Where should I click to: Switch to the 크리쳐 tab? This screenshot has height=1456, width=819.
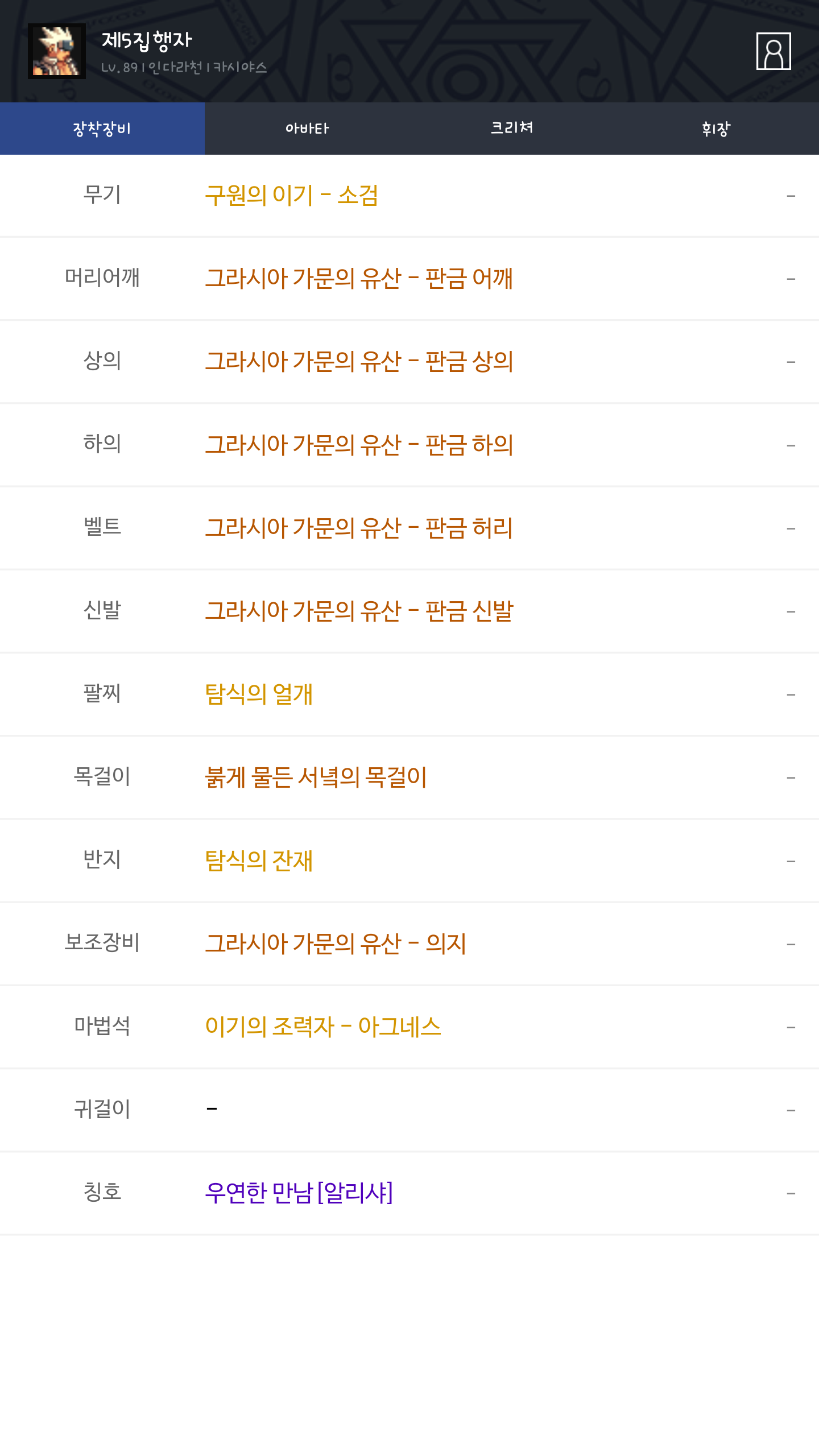pos(512,129)
